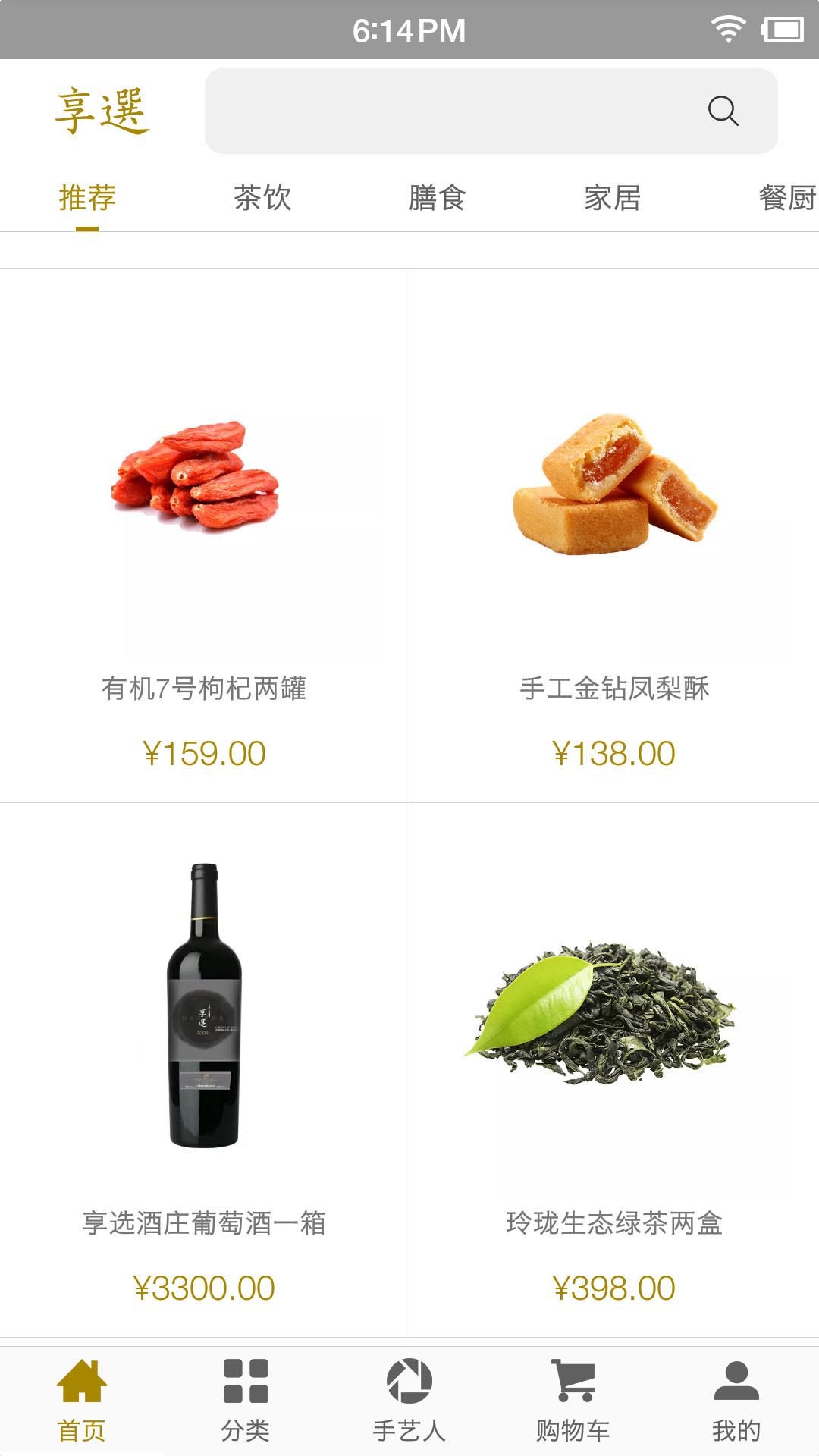Select the 推荐 top tab

click(87, 199)
